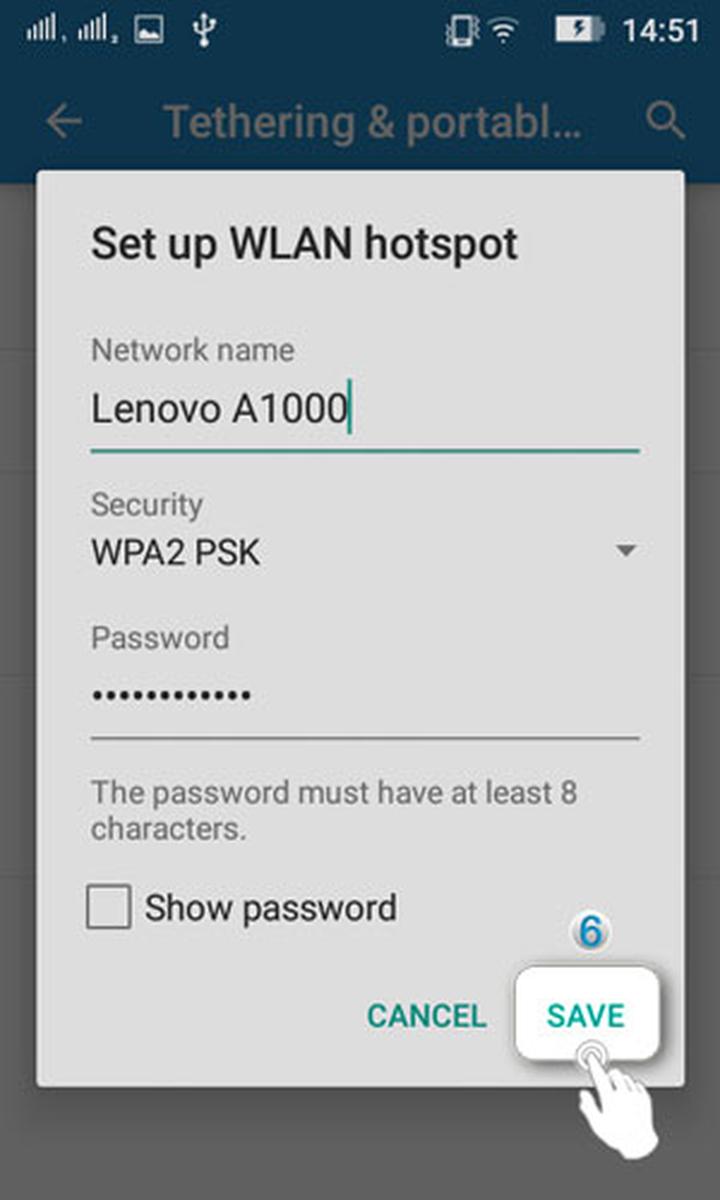
Task: Tap the Password field
Action: pos(364,695)
